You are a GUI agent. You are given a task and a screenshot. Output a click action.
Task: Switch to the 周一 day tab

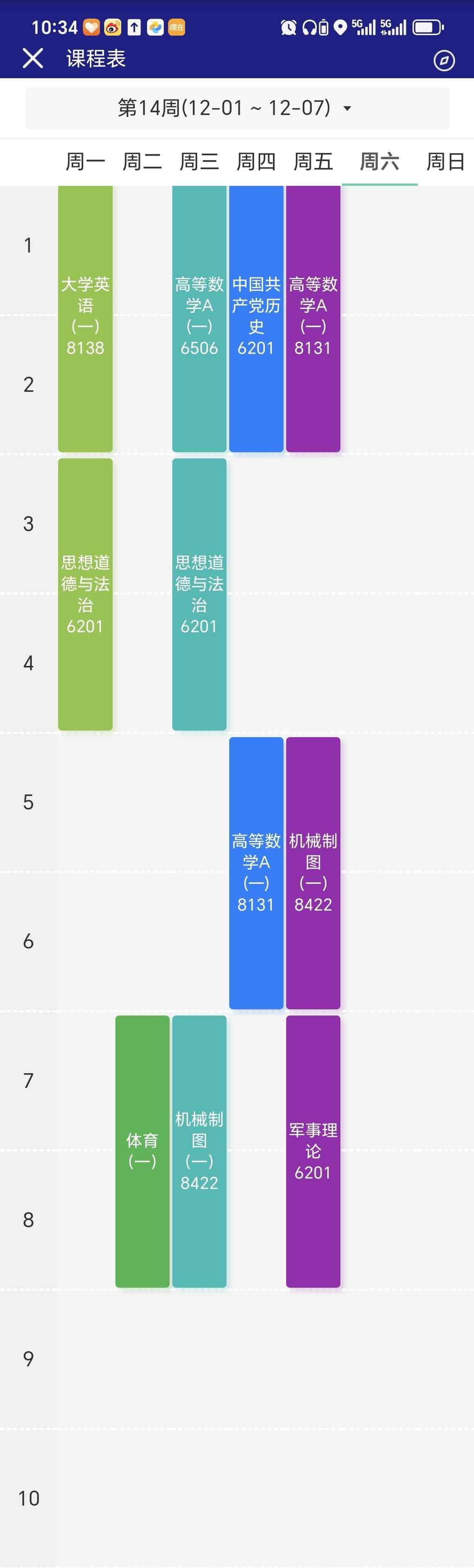coord(85,161)
